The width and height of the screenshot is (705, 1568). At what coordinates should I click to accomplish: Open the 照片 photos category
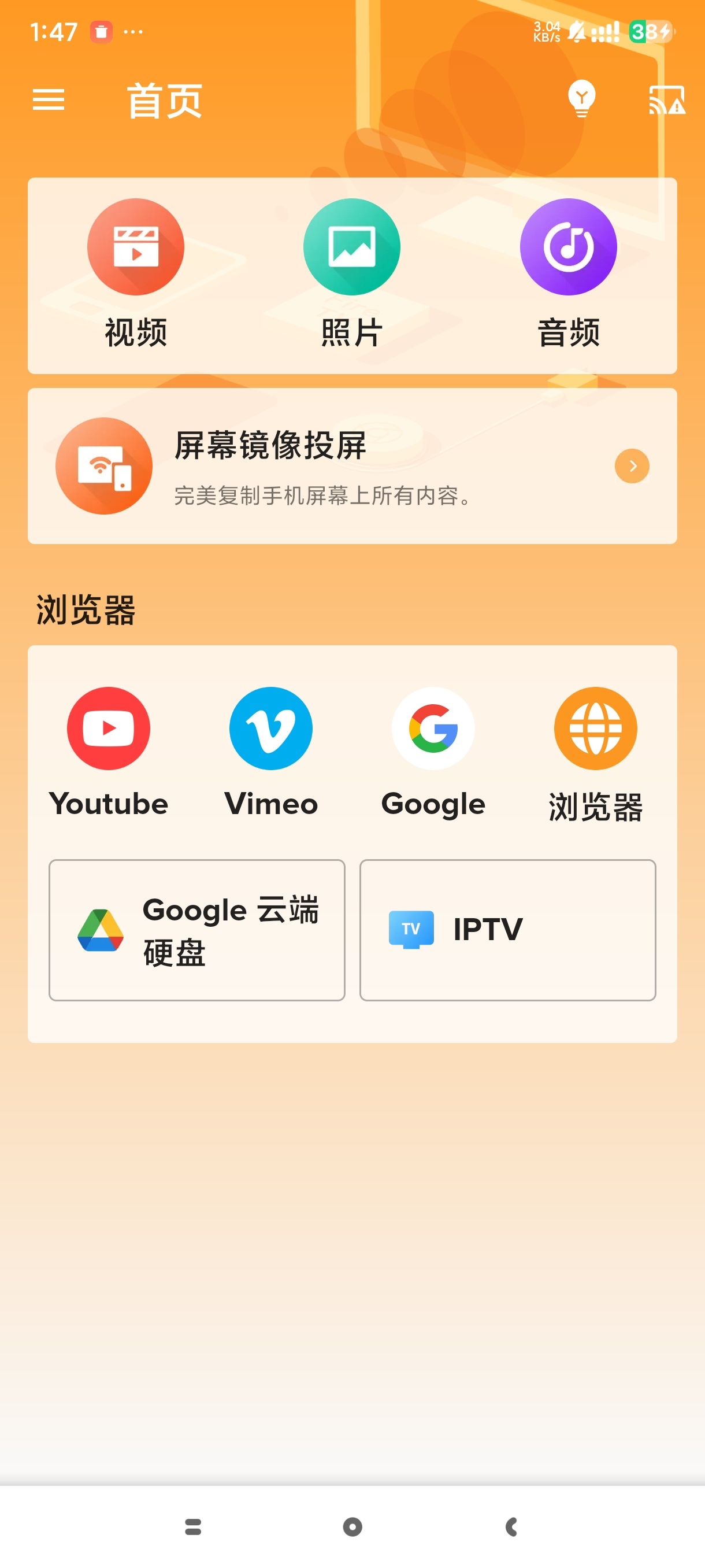click(x=351, y=246)
